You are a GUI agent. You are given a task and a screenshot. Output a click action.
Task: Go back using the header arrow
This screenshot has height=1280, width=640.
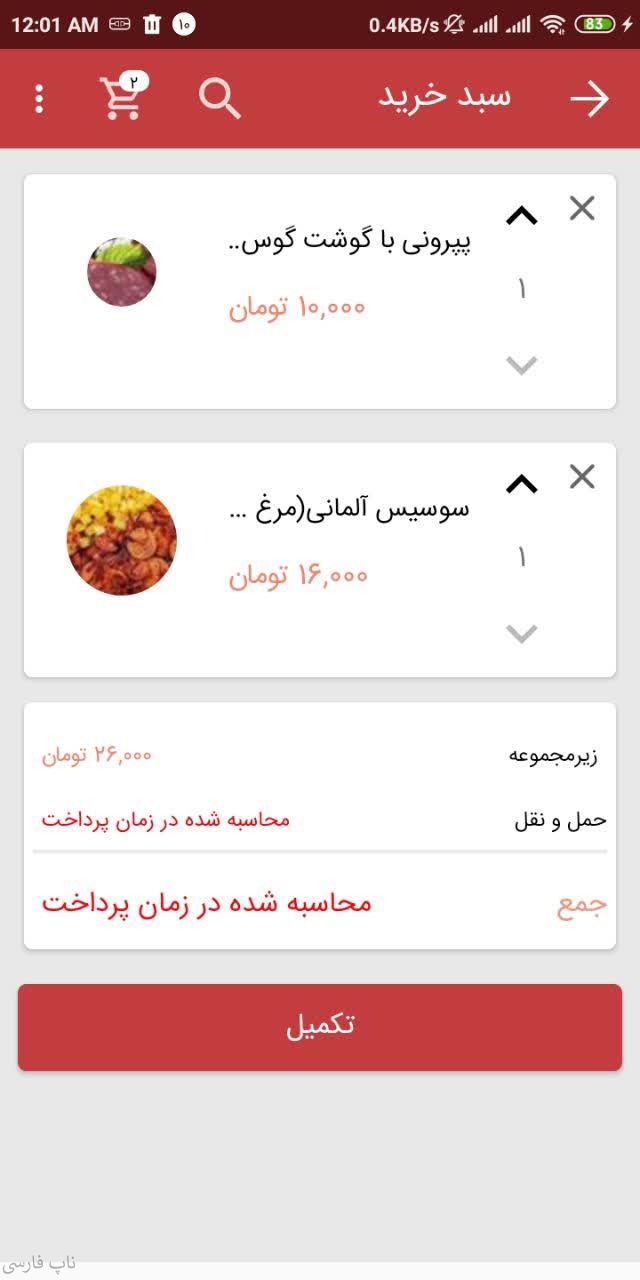[x=589, y=98]
